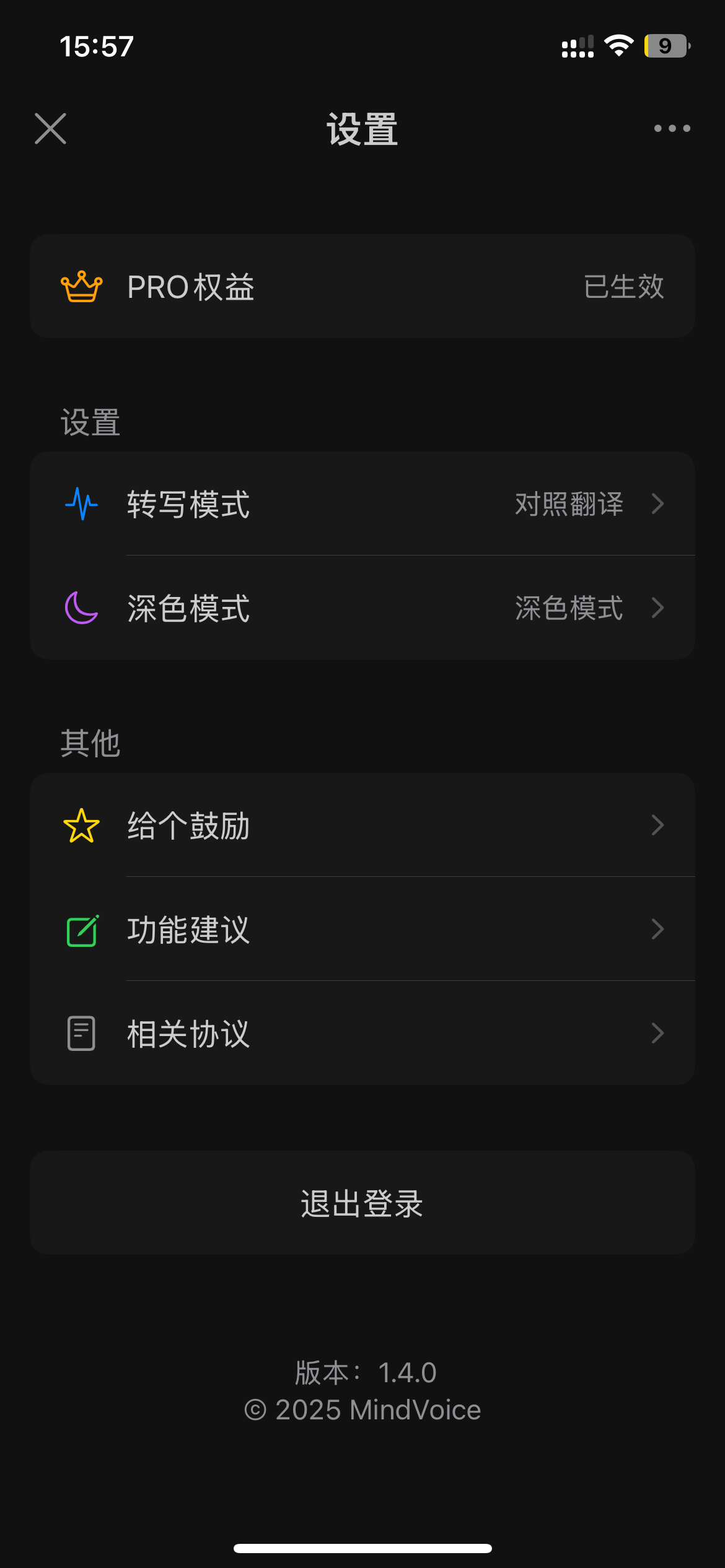Viewport: 725px width, 1568px height.
Task: Tap 给个鼓励 to rate the app
Action: coord(362,825)
